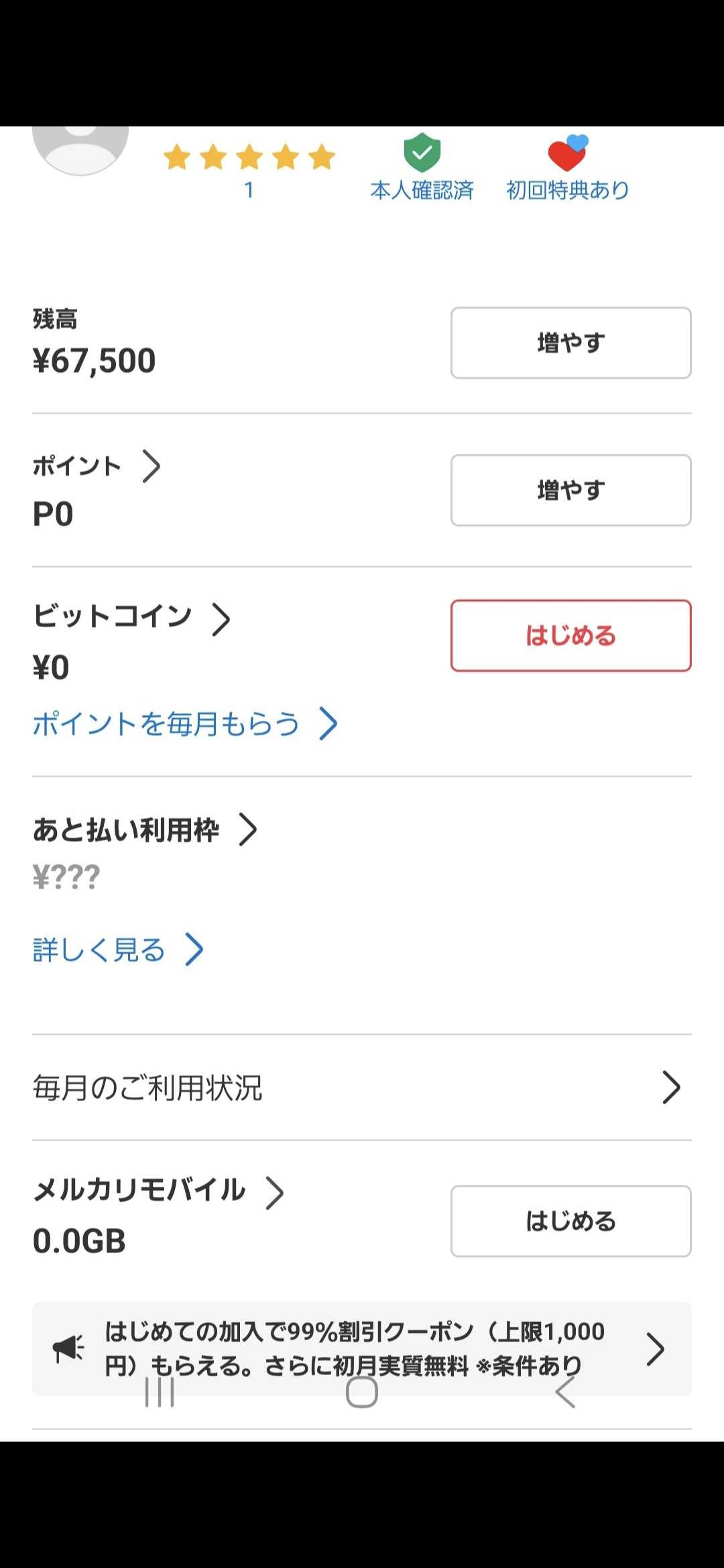This screenshot has width=724, height=1568.
Task: Open あと払い利用枠 details
Action: point(248,830)
